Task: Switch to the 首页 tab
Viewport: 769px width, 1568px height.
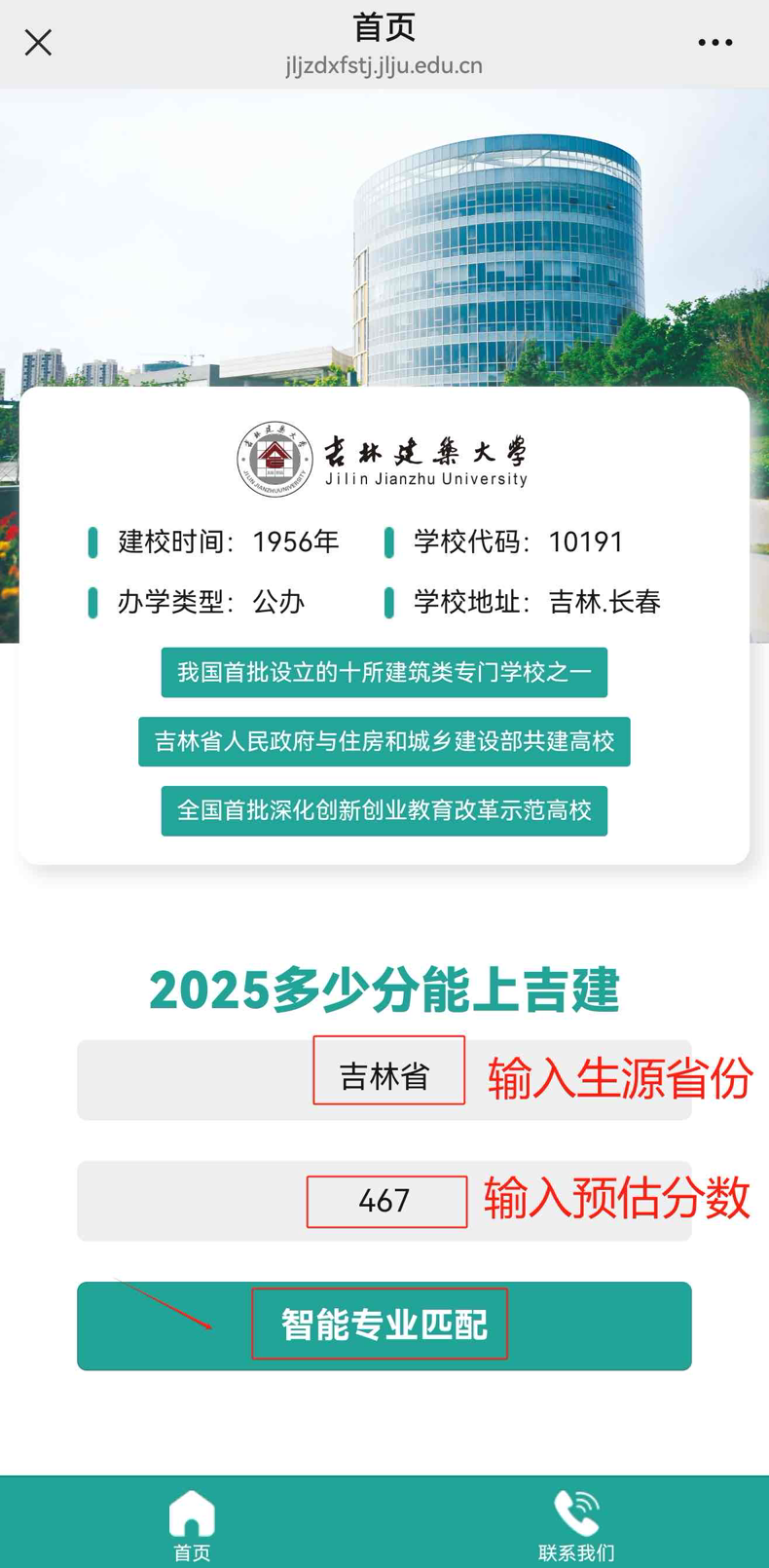Action: pos(192,1523)
